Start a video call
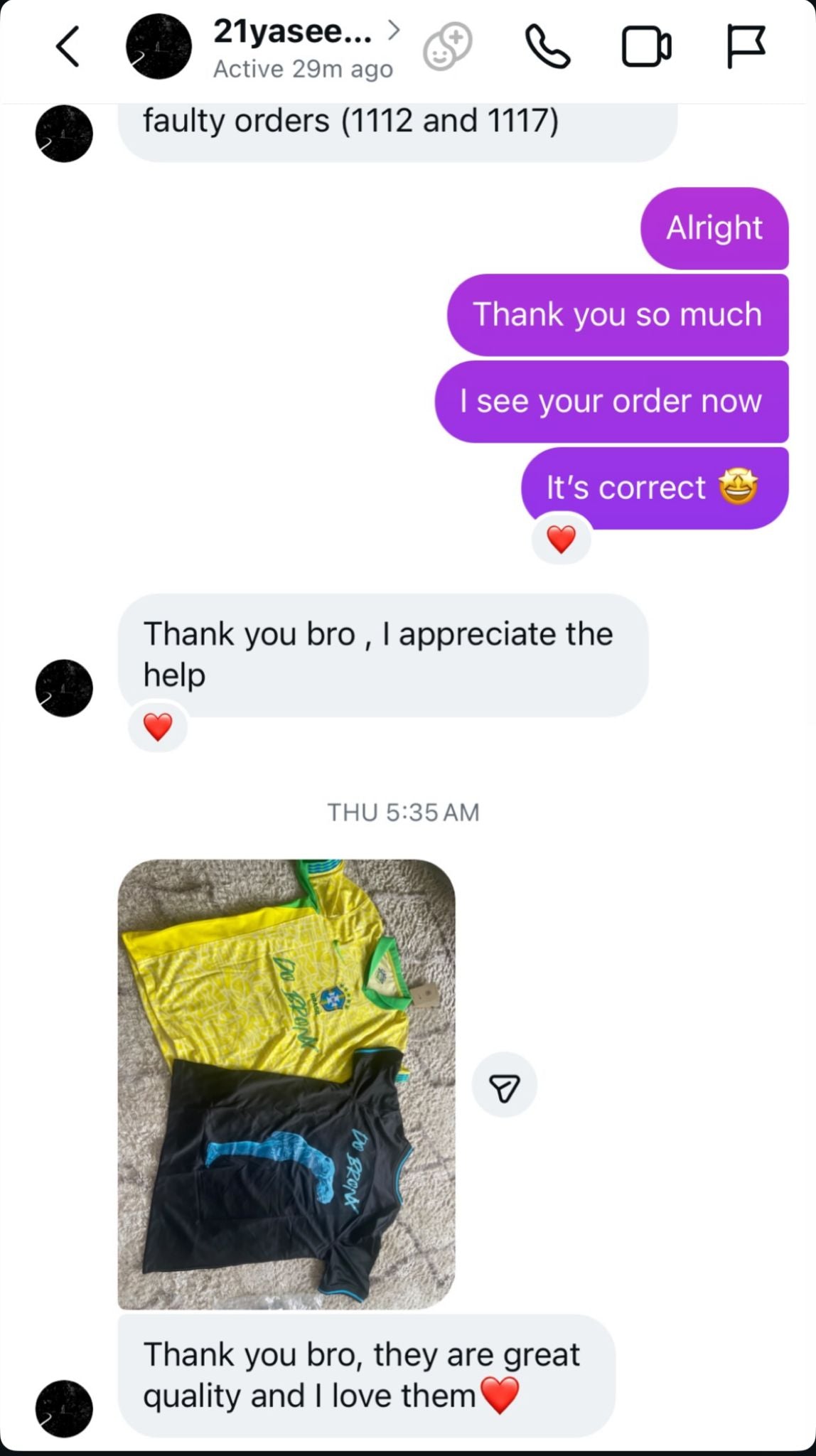The image size is (816, 1456). (x=646, y=47)
